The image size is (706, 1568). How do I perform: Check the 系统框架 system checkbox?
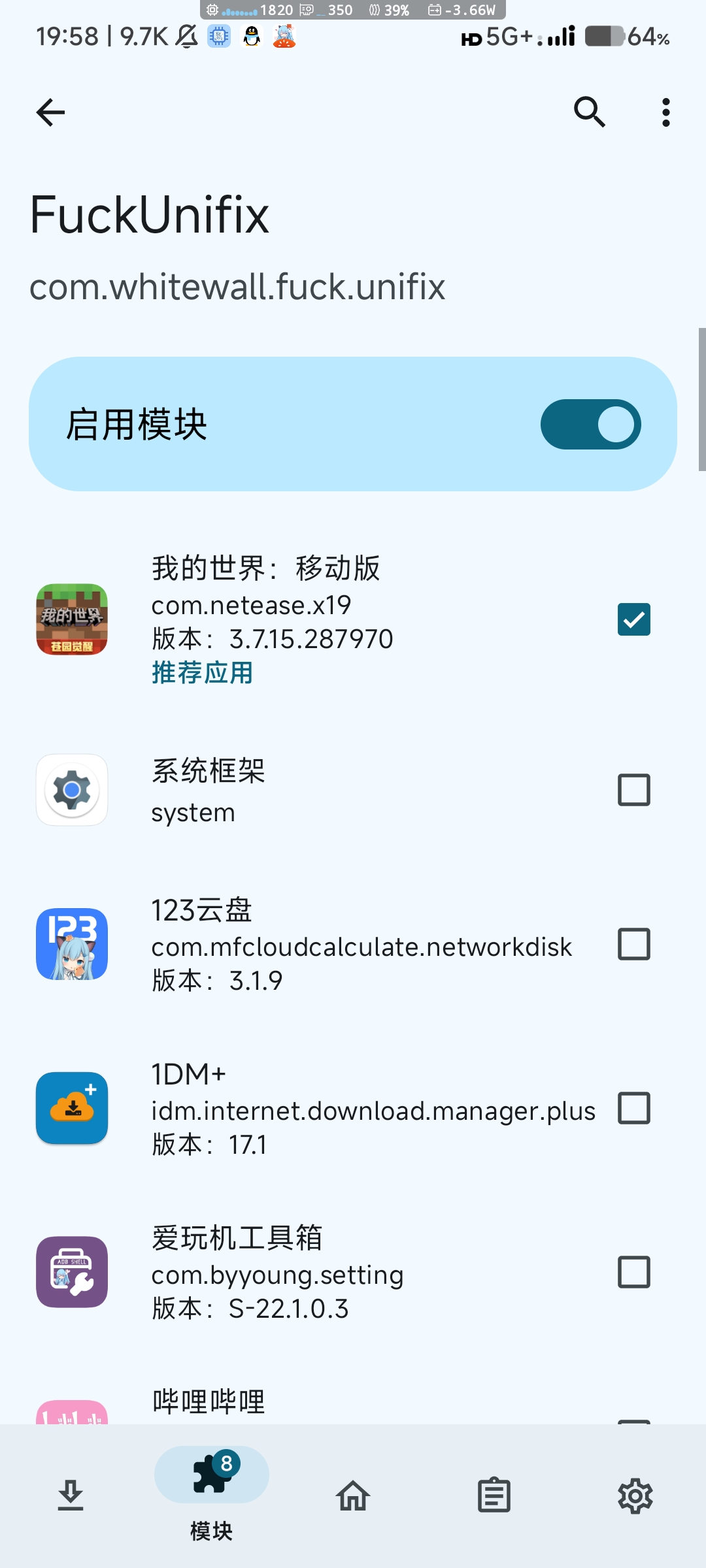633,790
